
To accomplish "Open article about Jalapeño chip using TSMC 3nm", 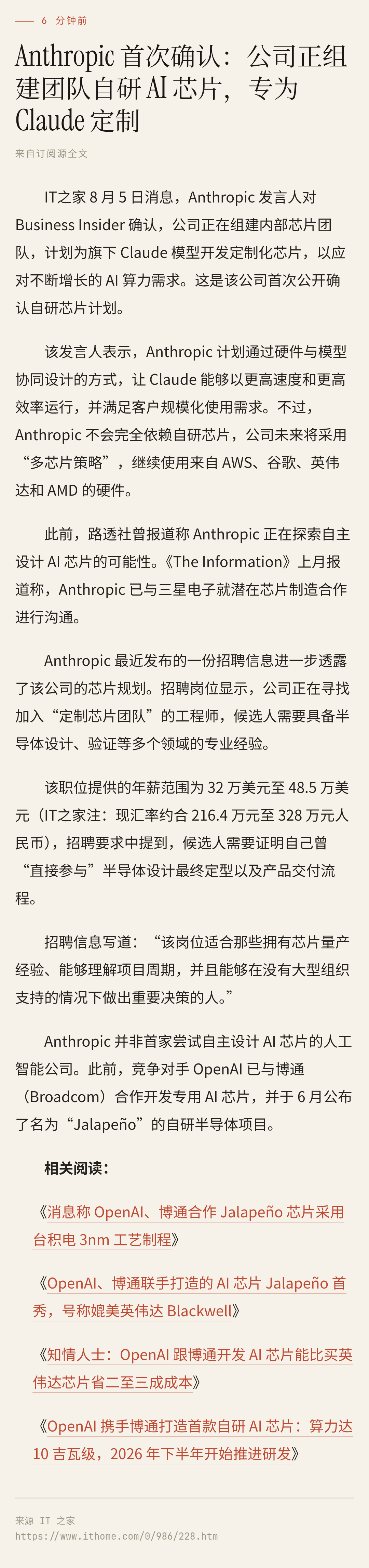I will tap(189, 1225).
